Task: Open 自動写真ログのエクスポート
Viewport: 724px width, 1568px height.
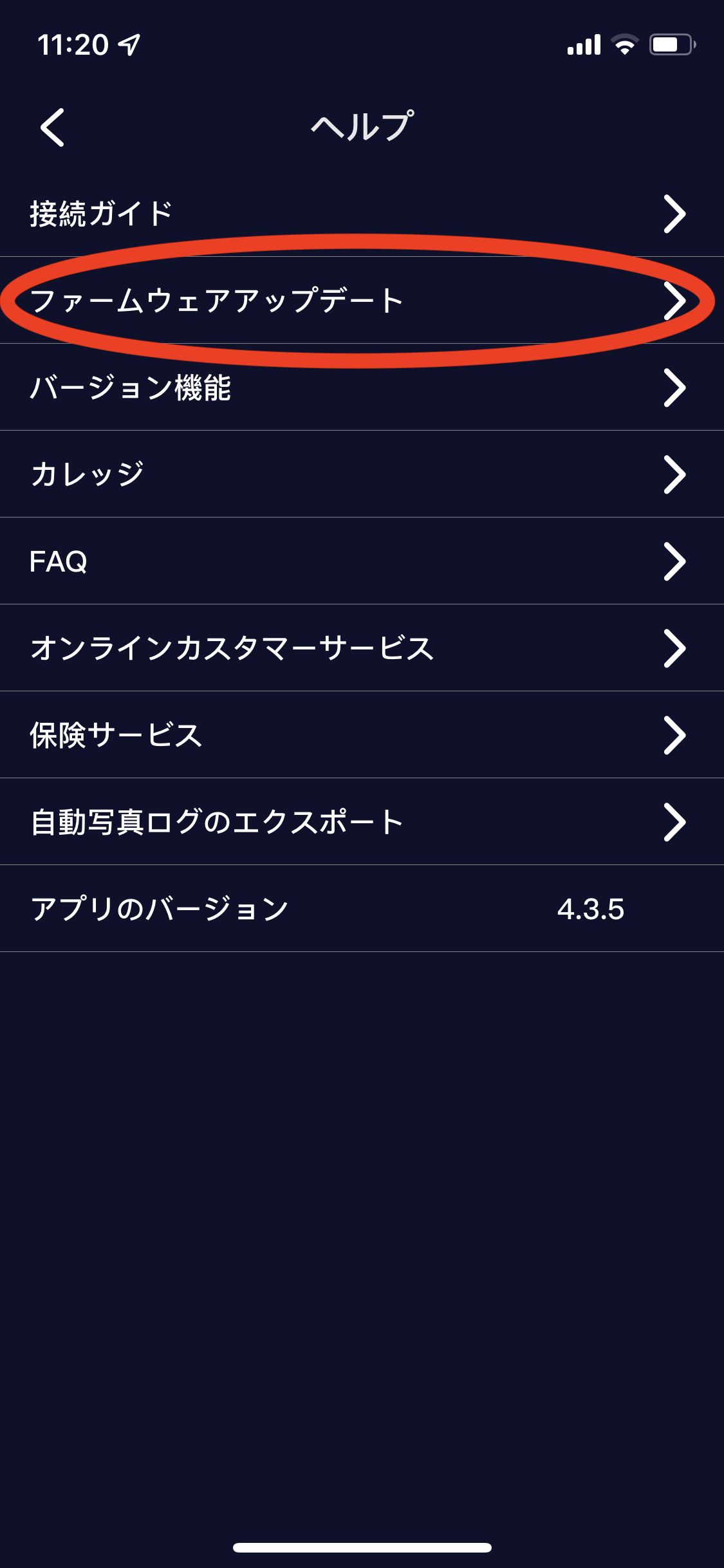Action: (362, 822)
